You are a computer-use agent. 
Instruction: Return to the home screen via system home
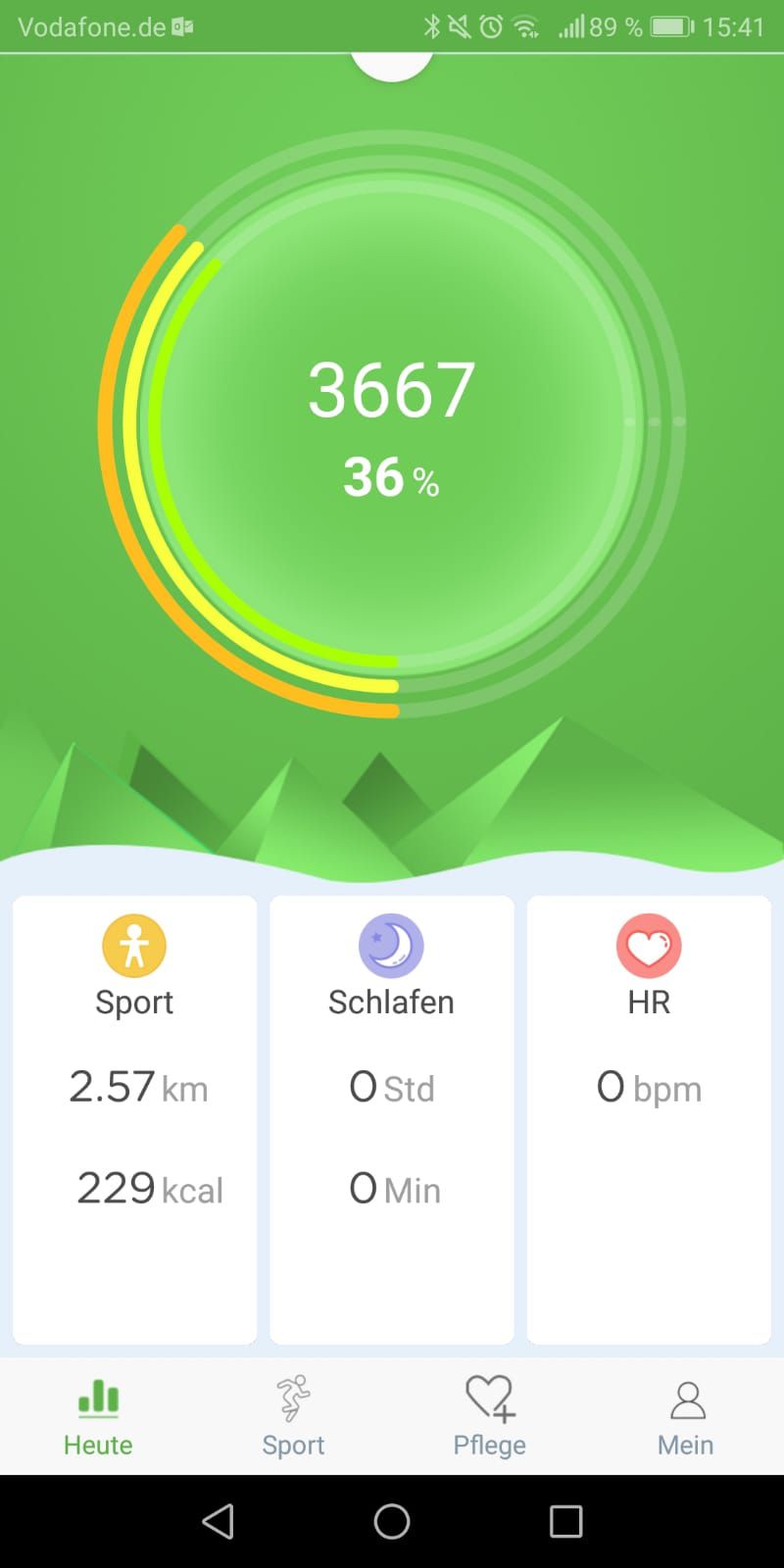392,1521
